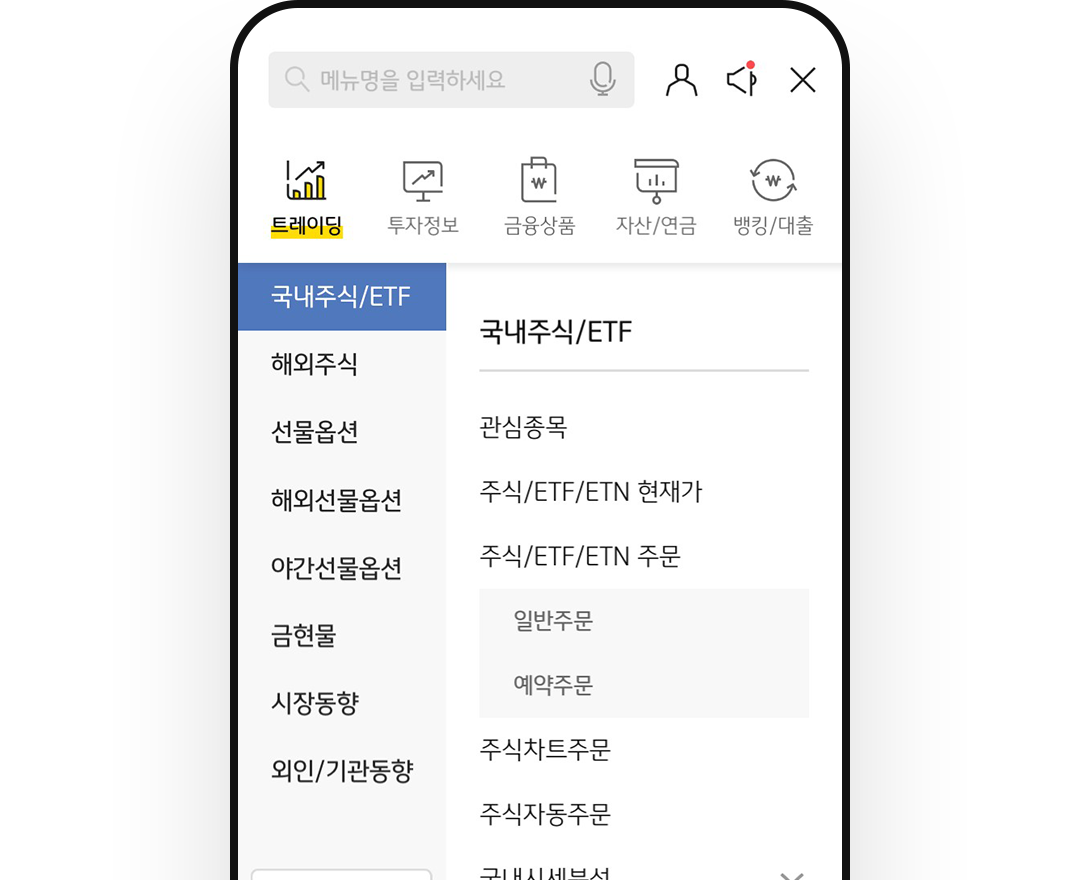Open 일반주문 sub-item
1080x880 pixels.
(553, 621)
